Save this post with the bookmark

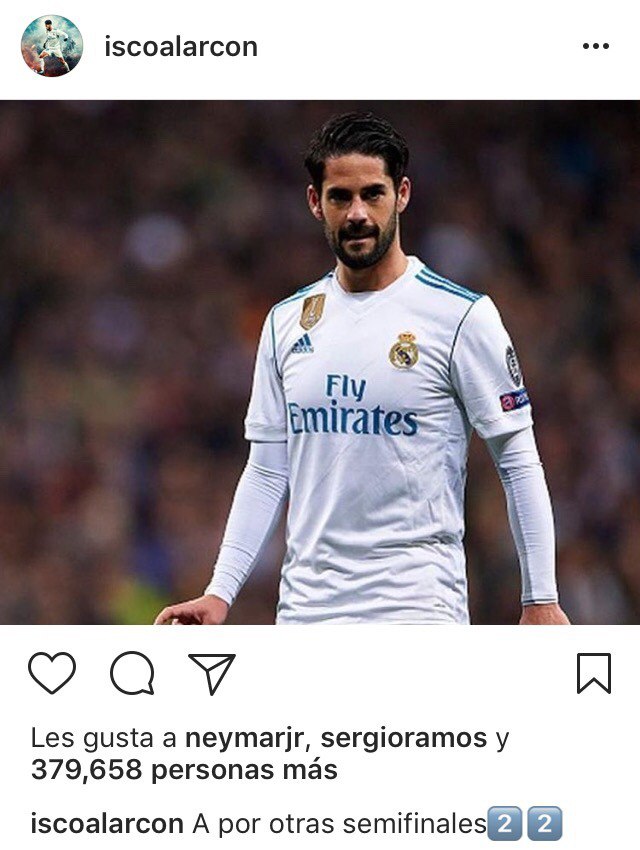coord(594,673)
